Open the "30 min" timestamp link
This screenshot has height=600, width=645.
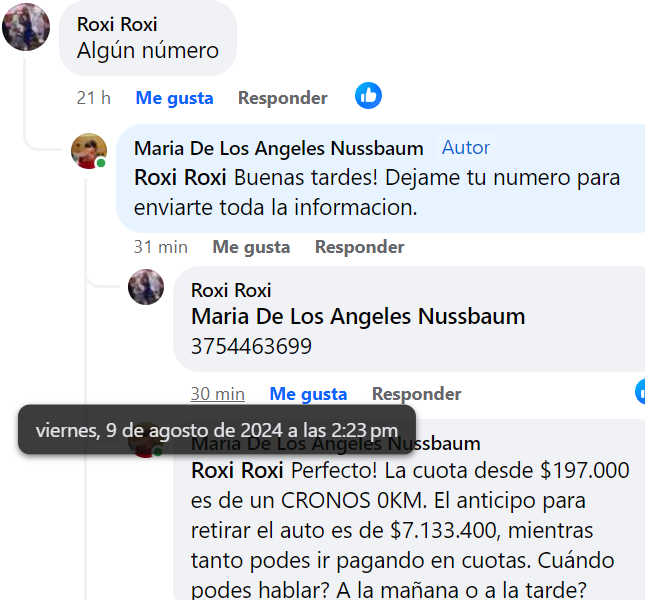tap(217, 394)
